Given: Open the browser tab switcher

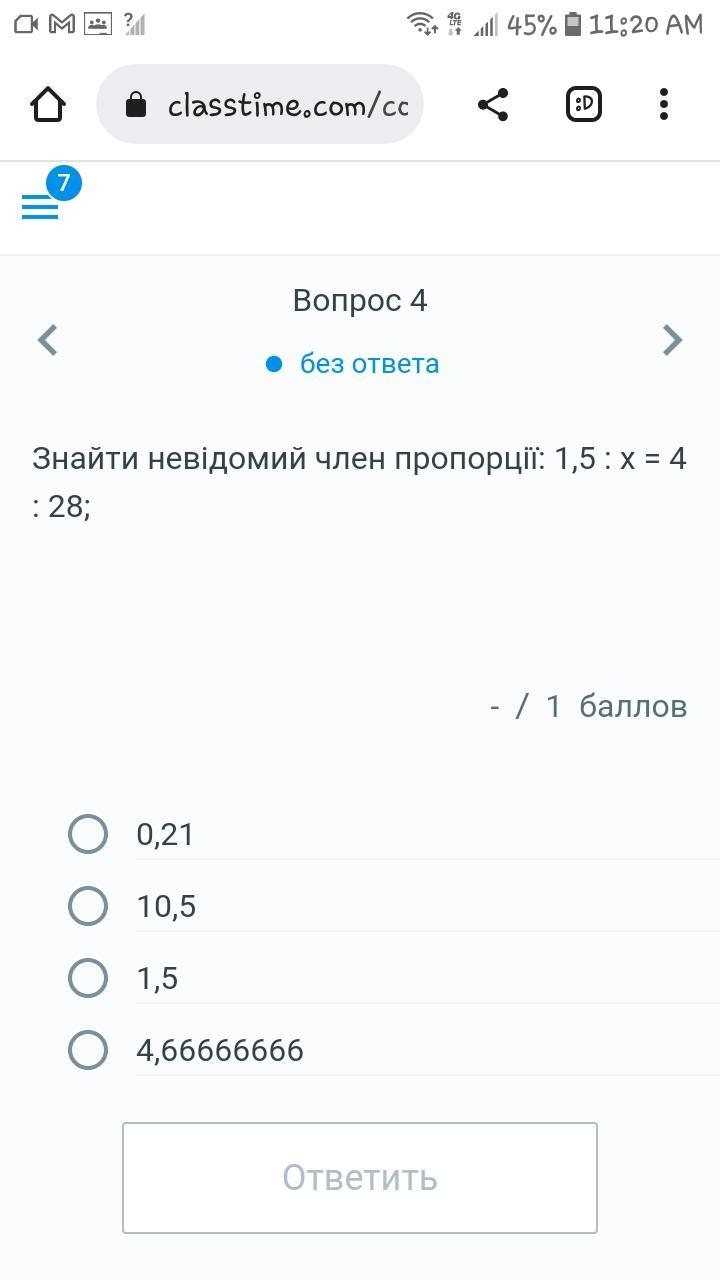Looking at the screenshot, I should pos(584,104).
